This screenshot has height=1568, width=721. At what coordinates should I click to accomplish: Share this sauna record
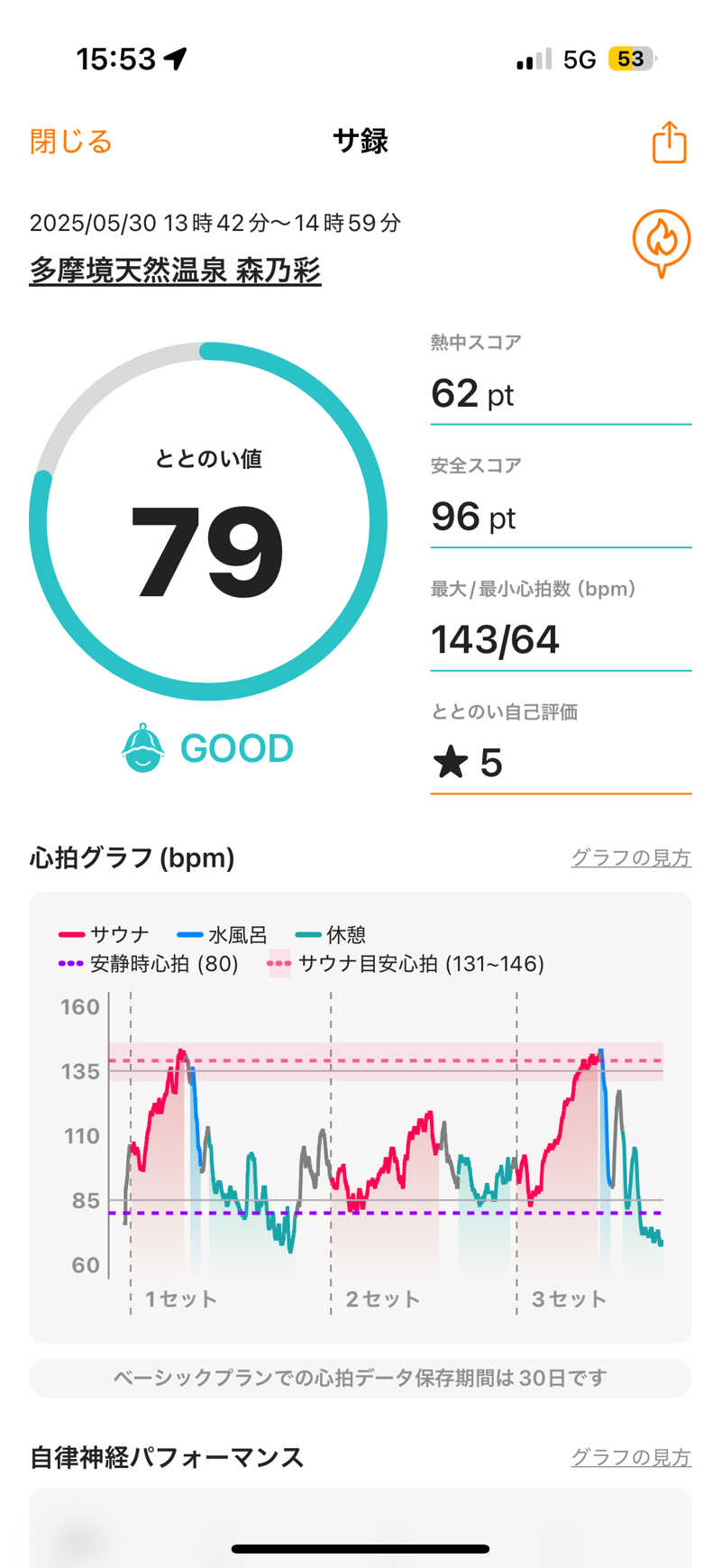point(669,142)
